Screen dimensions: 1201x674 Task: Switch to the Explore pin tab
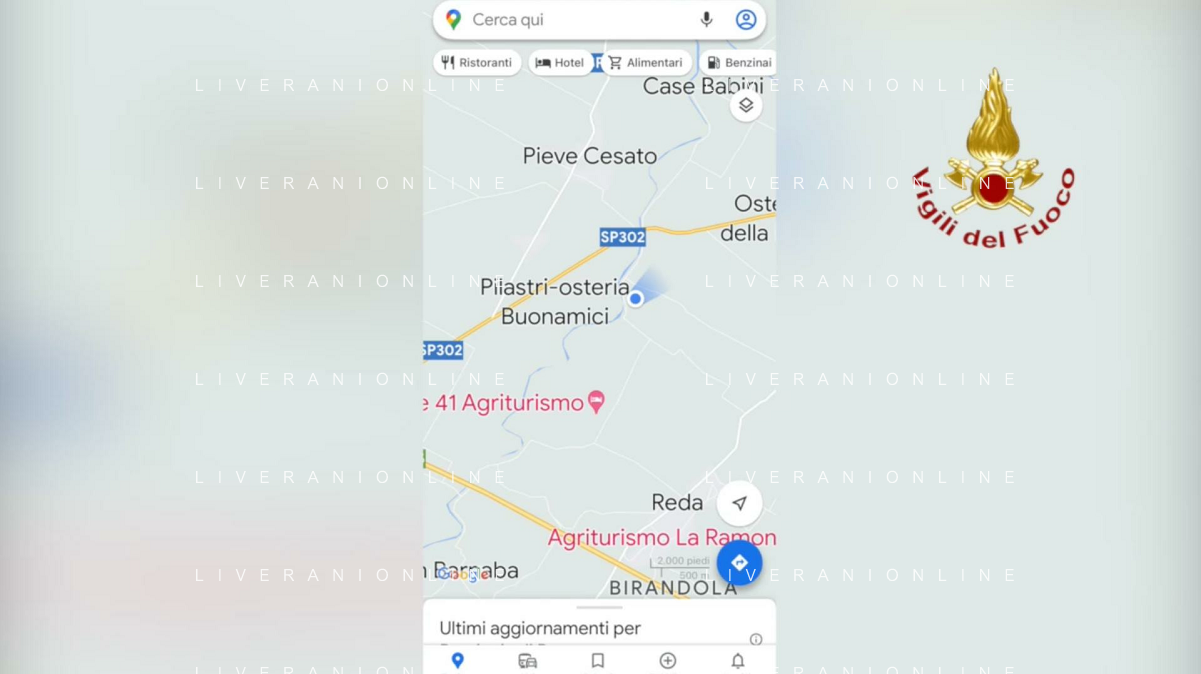coord(458,661)
